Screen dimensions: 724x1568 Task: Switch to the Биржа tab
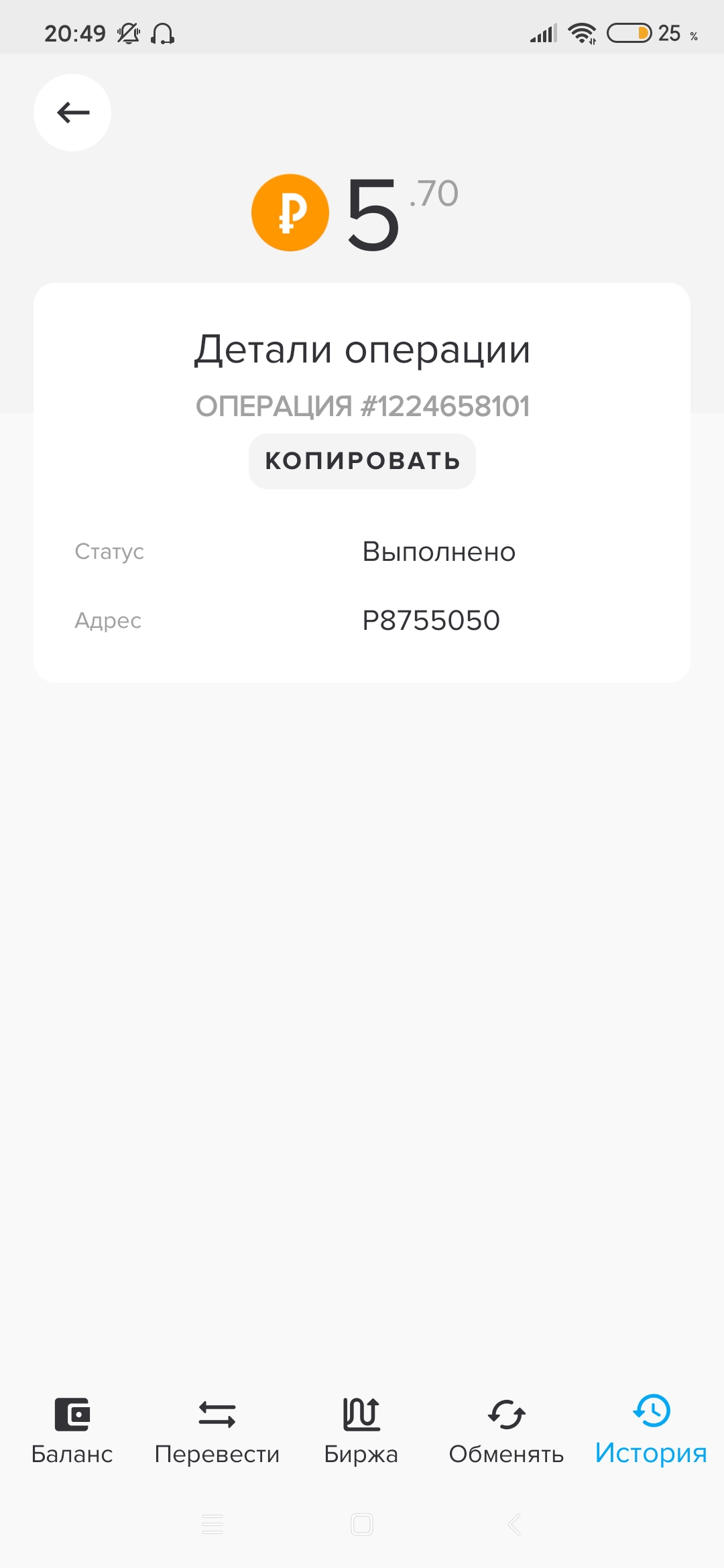coord(361,1431)
